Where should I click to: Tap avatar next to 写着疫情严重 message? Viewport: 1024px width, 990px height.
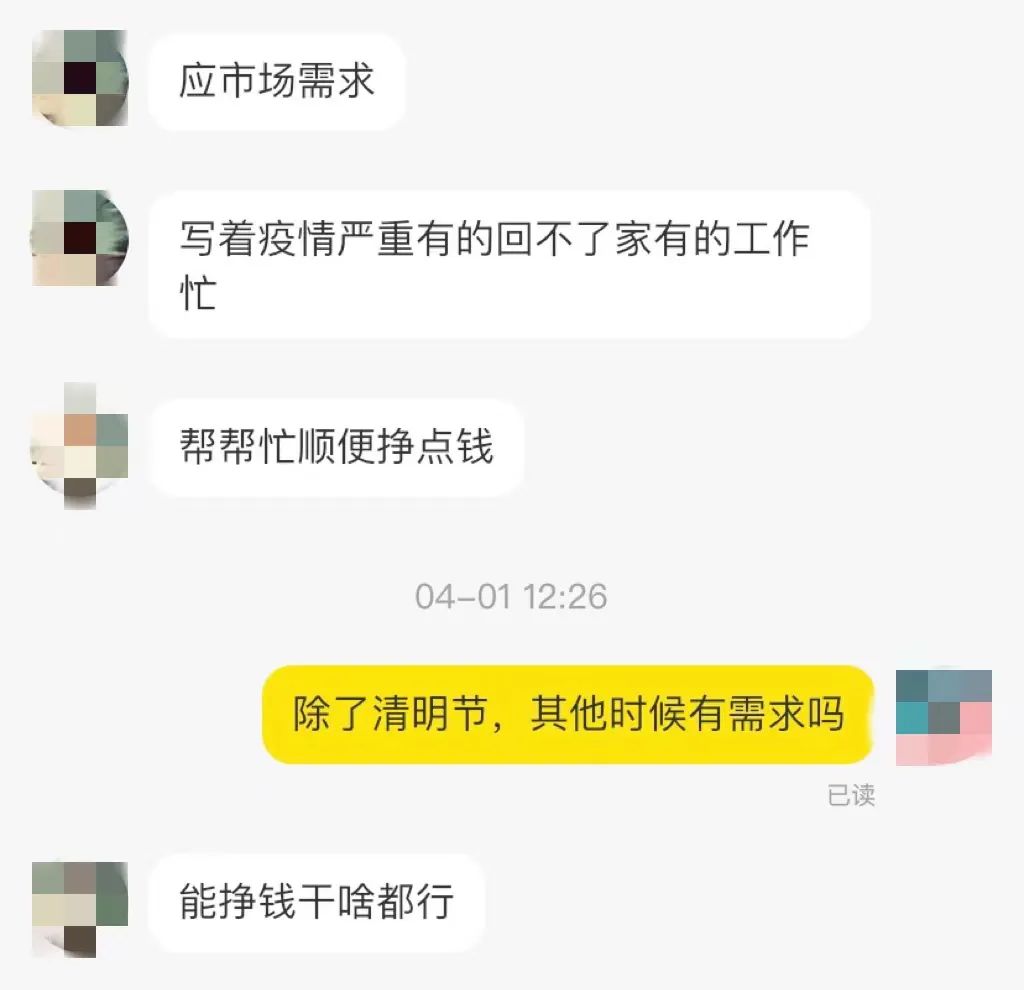tap(80, 237)
